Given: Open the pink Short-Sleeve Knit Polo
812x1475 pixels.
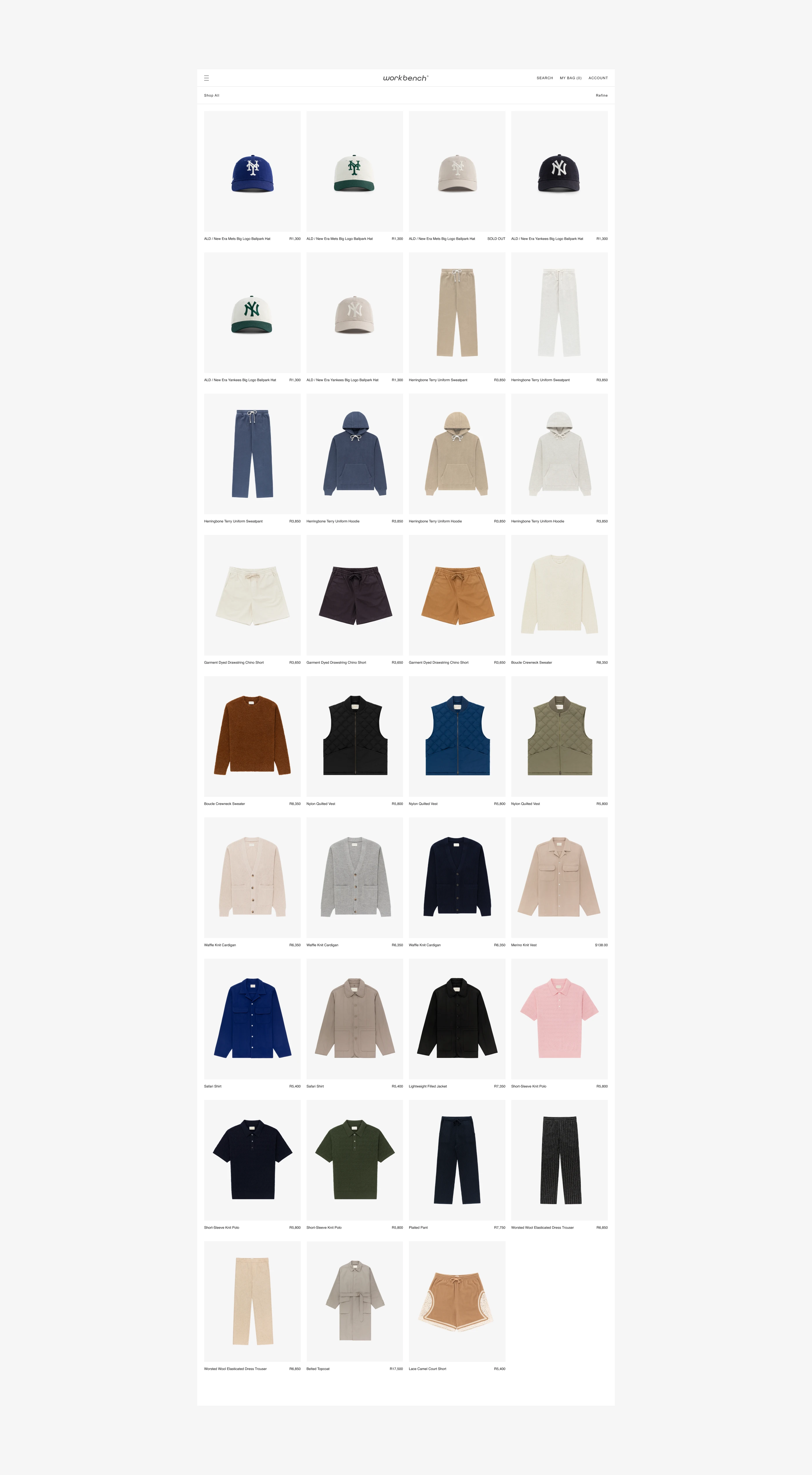Looking at the screenshot, I should pyautogui.click(x=559, y=1019).
